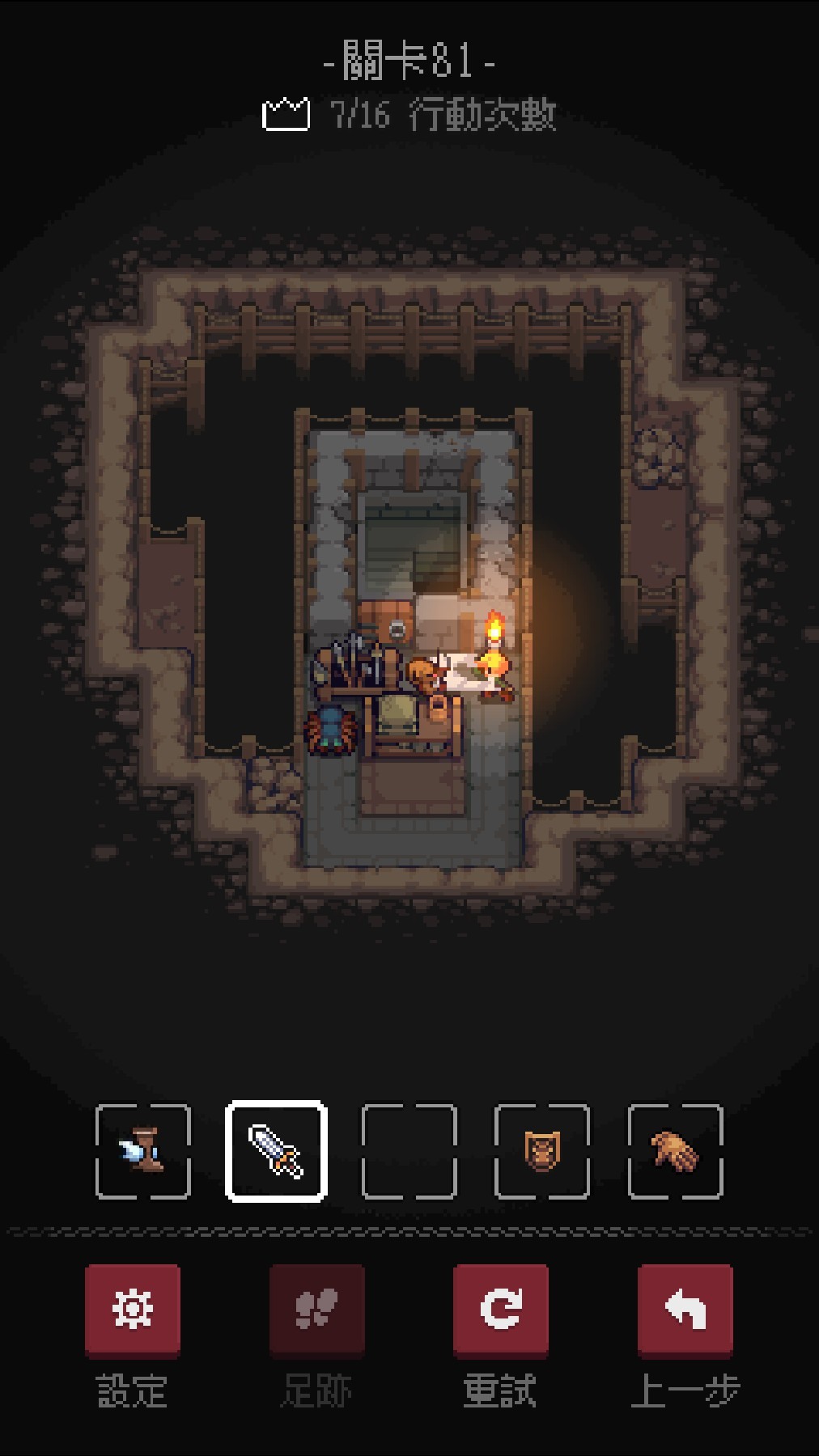This screenshot has height=1456, width=819.
Task: Tap the 重試 retry button
Action: pyautogui.click(x=500, y=1310)
